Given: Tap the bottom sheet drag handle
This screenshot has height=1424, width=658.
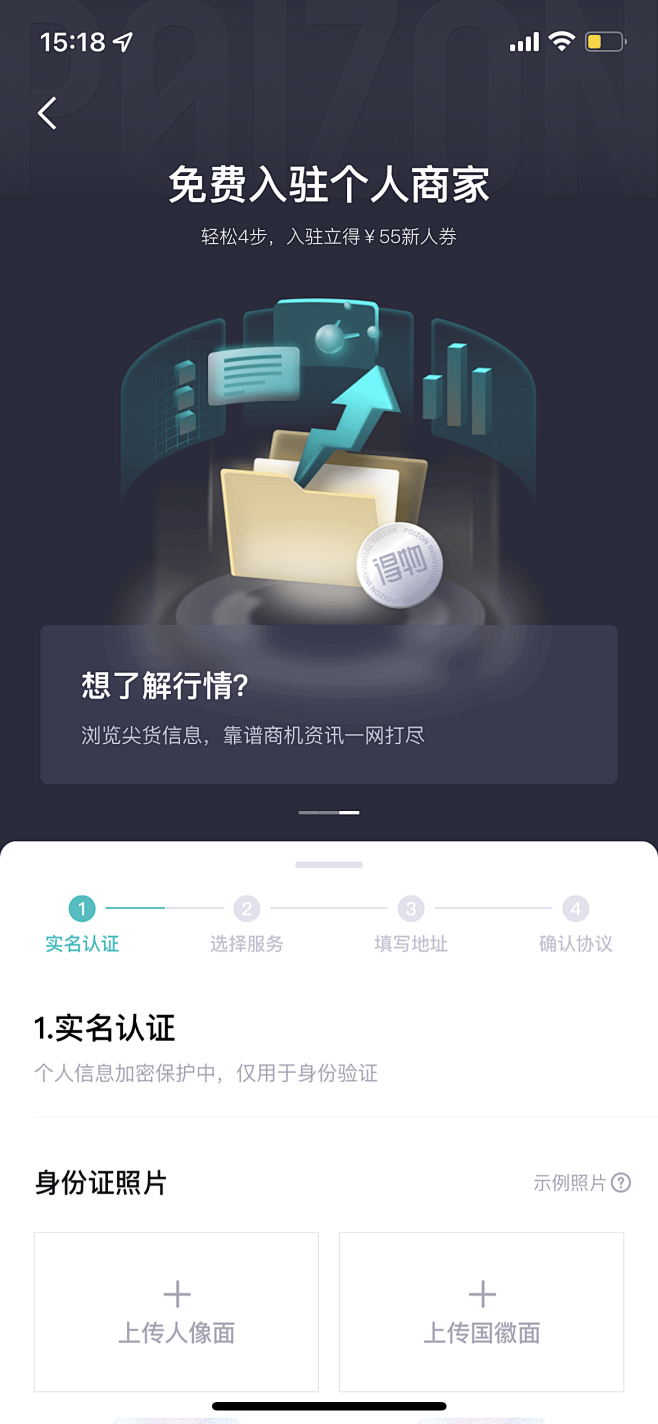Looking at the screenshot, I should point(328,865).
